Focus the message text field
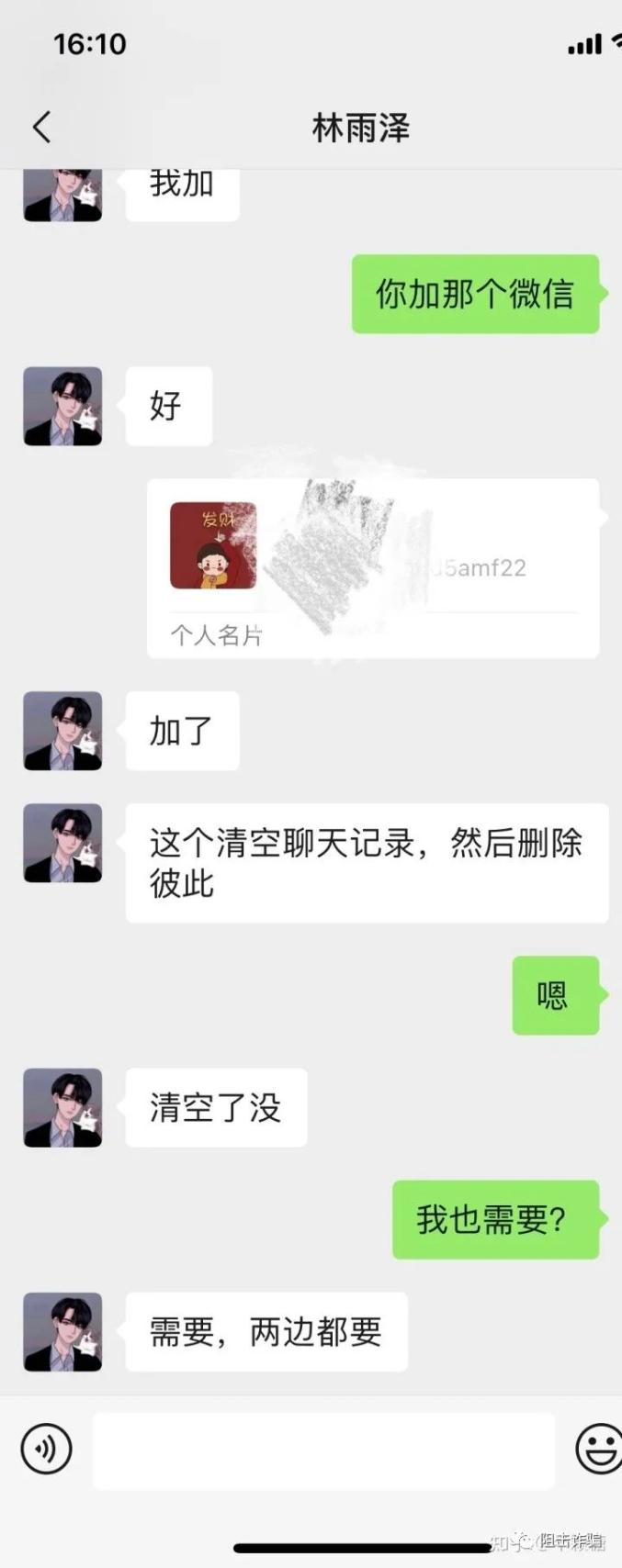 click(x=323, y=1450)
